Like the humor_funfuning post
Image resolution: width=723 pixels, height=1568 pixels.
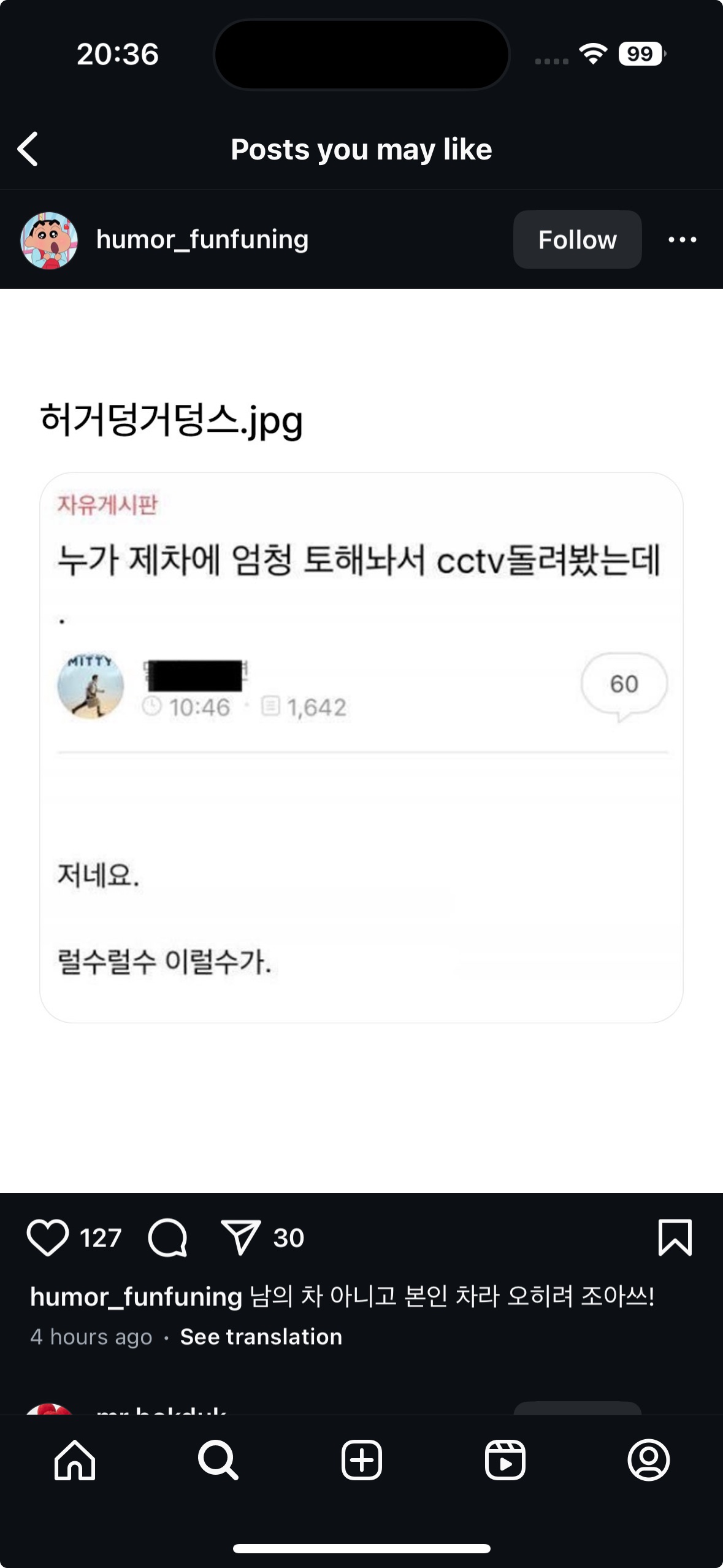click(x=48, y=1237)
